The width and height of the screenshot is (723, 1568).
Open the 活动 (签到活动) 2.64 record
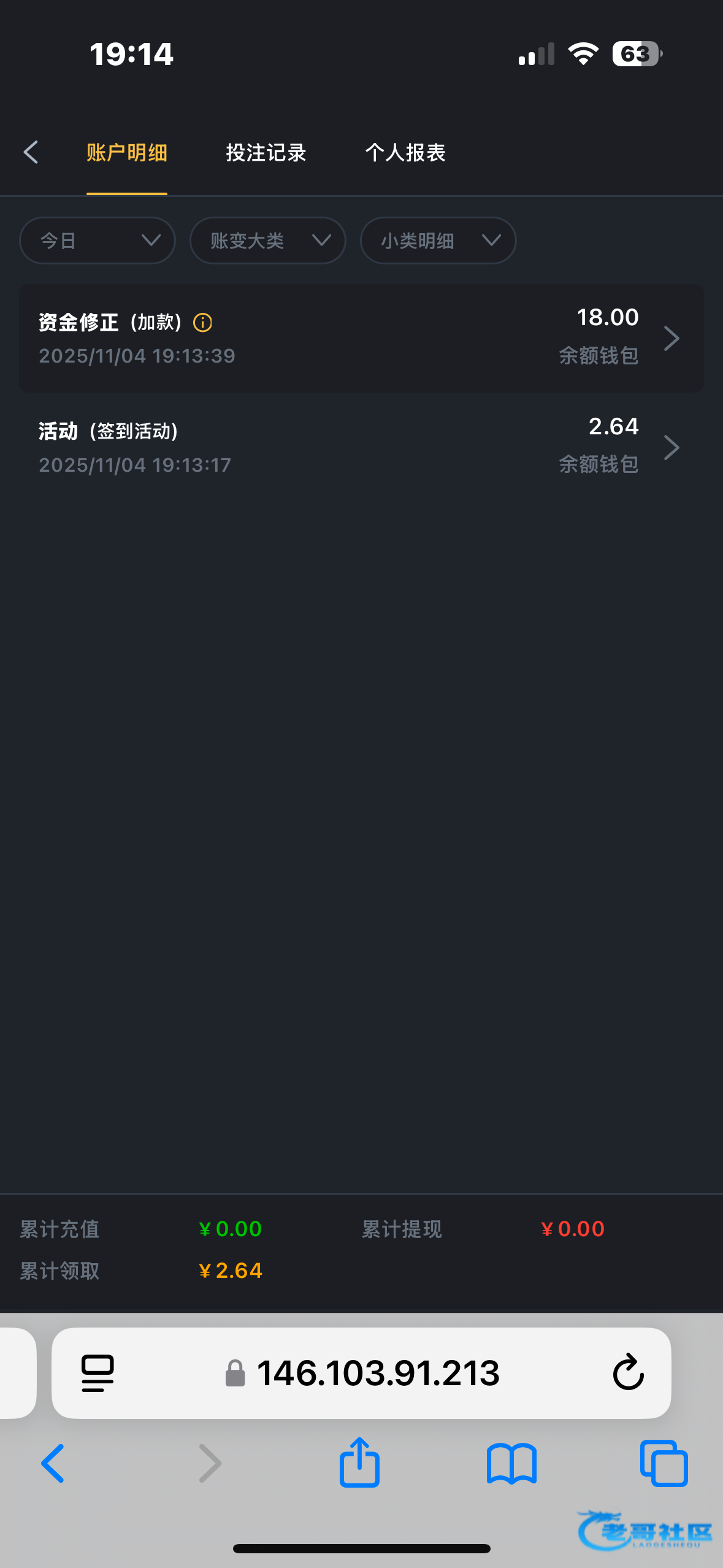pyautogui.click(x=361, y=447)
